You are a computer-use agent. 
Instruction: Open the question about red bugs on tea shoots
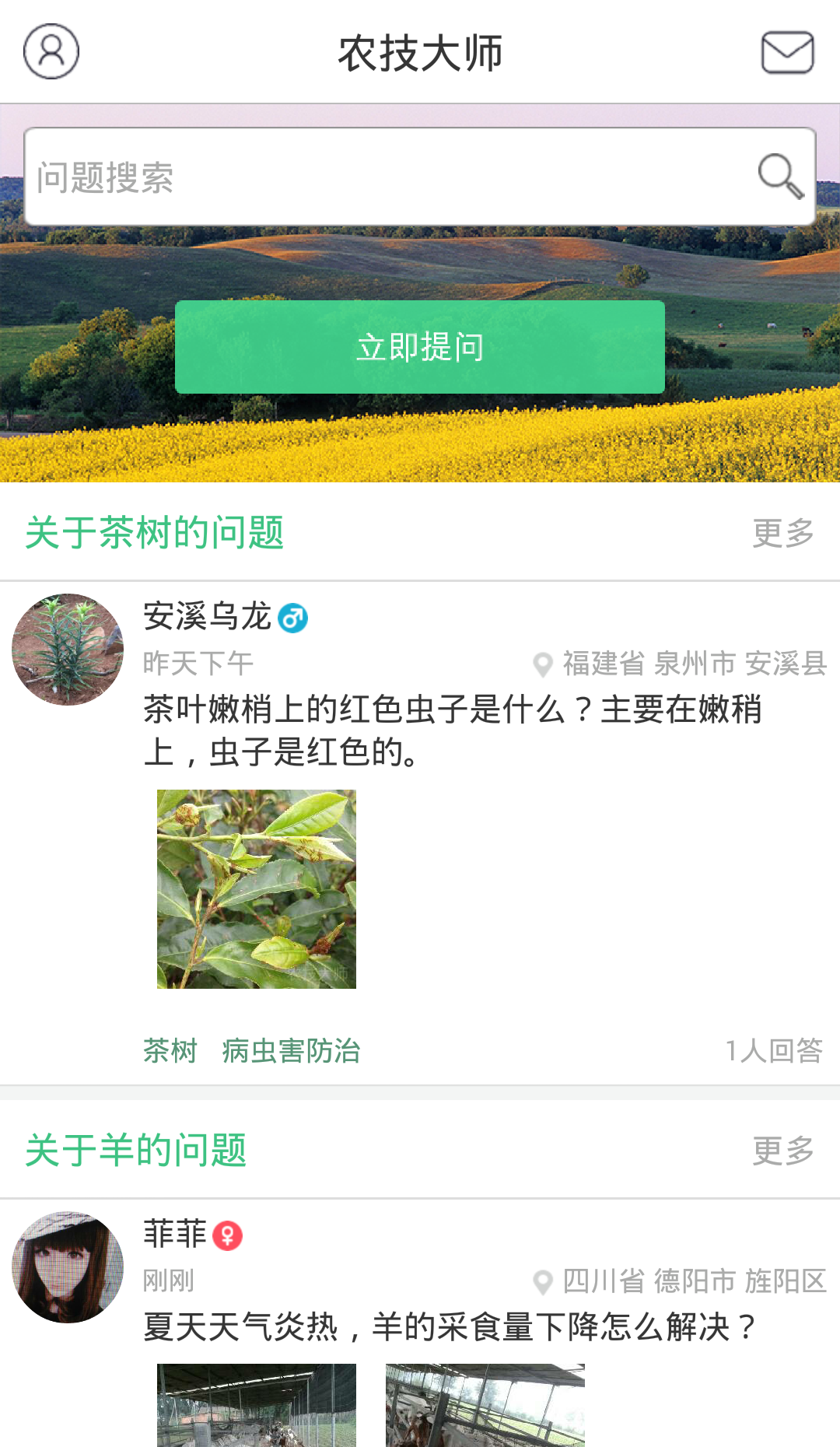(453, 731)
